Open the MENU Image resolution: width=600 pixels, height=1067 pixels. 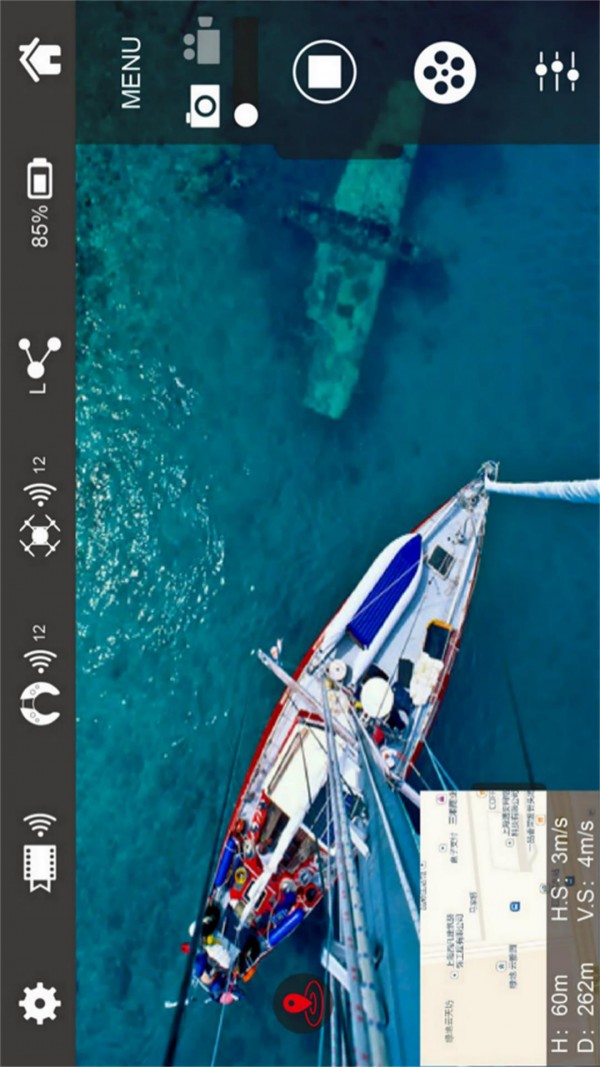pos(131,73)
